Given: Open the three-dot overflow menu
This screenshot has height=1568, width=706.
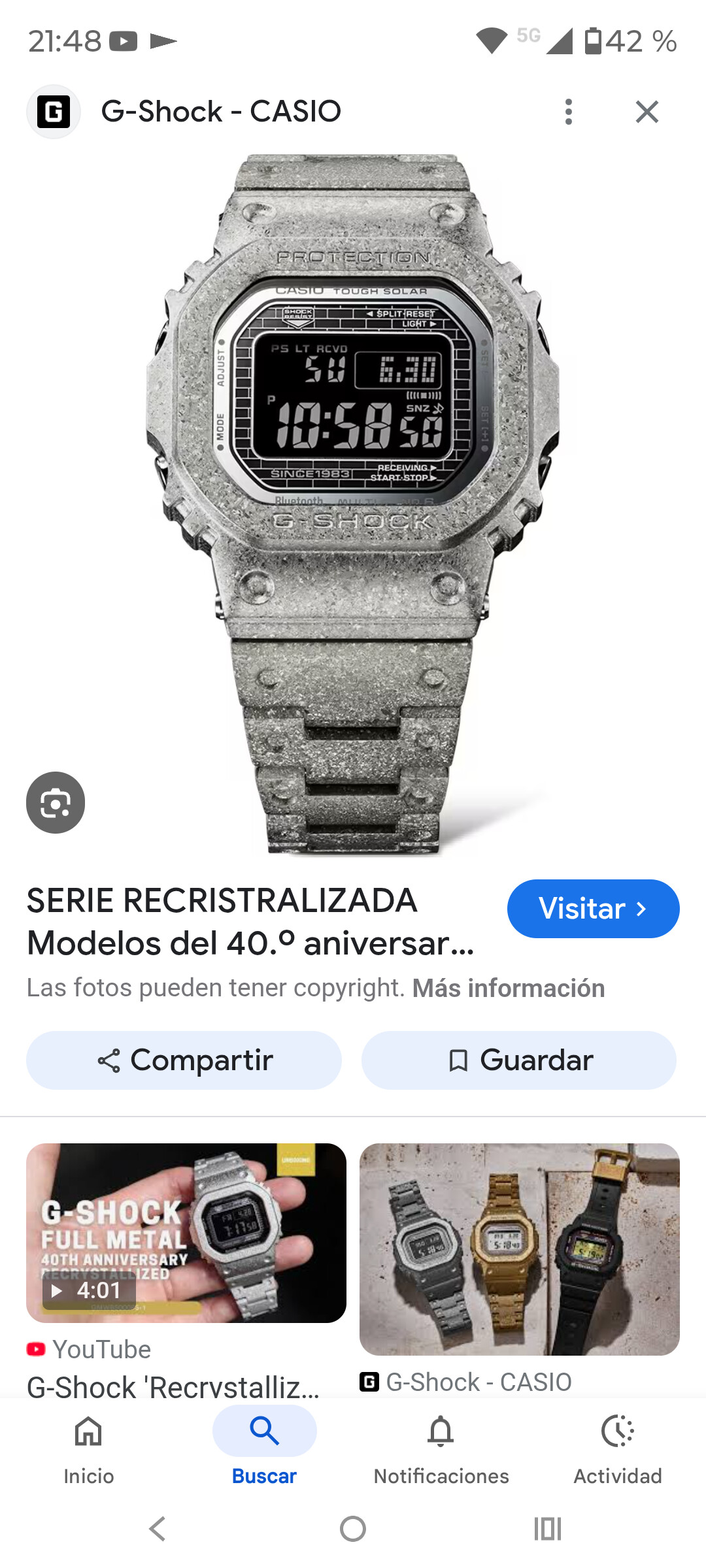Looking at the screenshot, I should click(569, 112).
